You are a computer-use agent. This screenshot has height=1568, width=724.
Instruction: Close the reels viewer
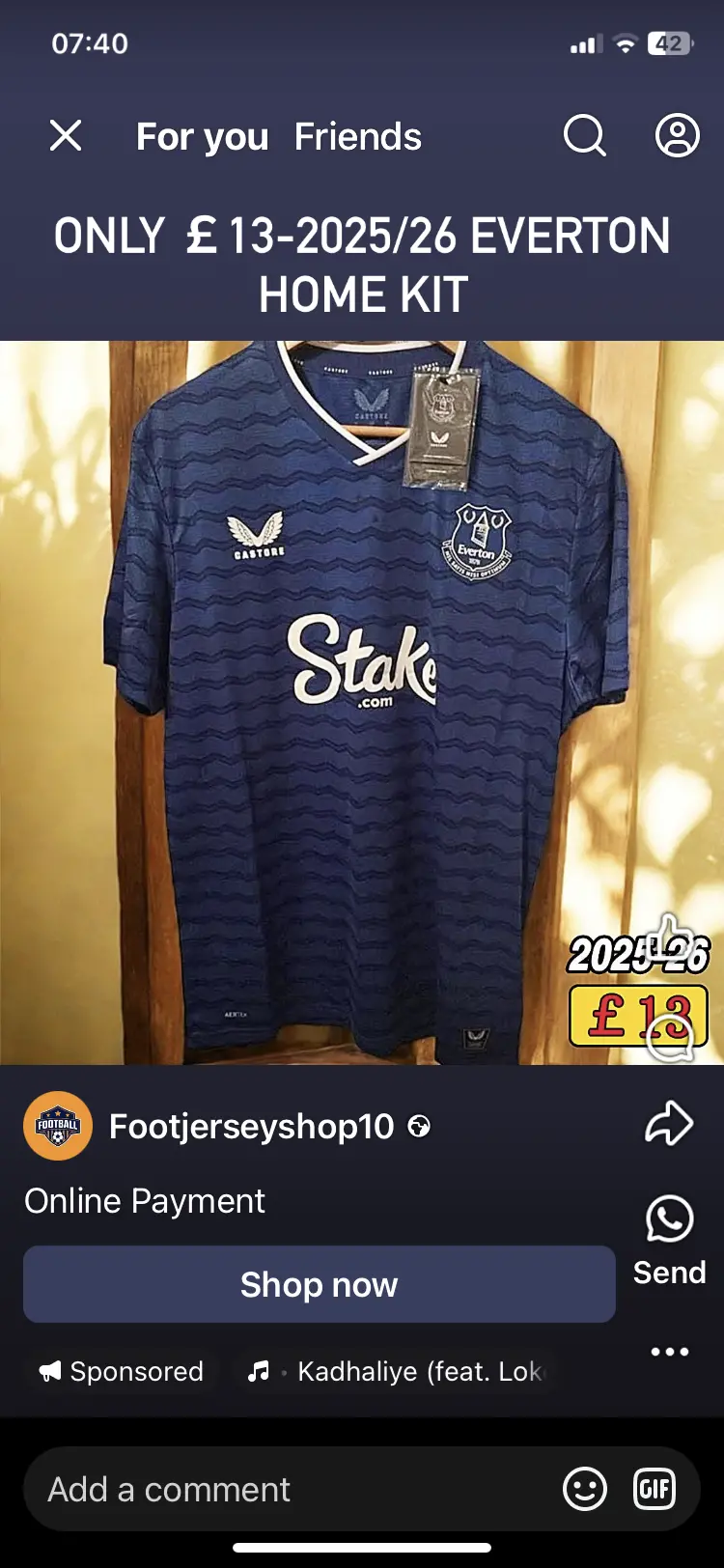tap(66, 136)
